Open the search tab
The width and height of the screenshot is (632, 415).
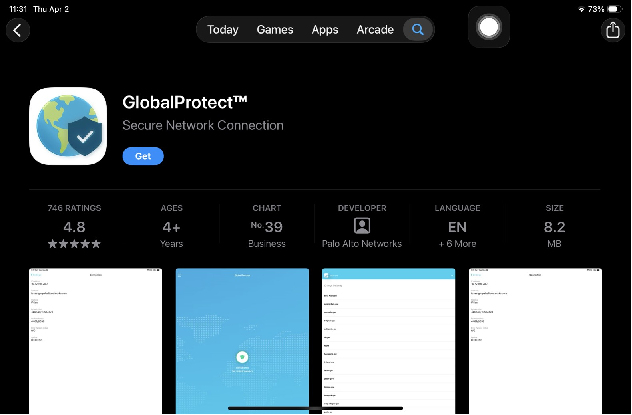[x=418, y=30]
